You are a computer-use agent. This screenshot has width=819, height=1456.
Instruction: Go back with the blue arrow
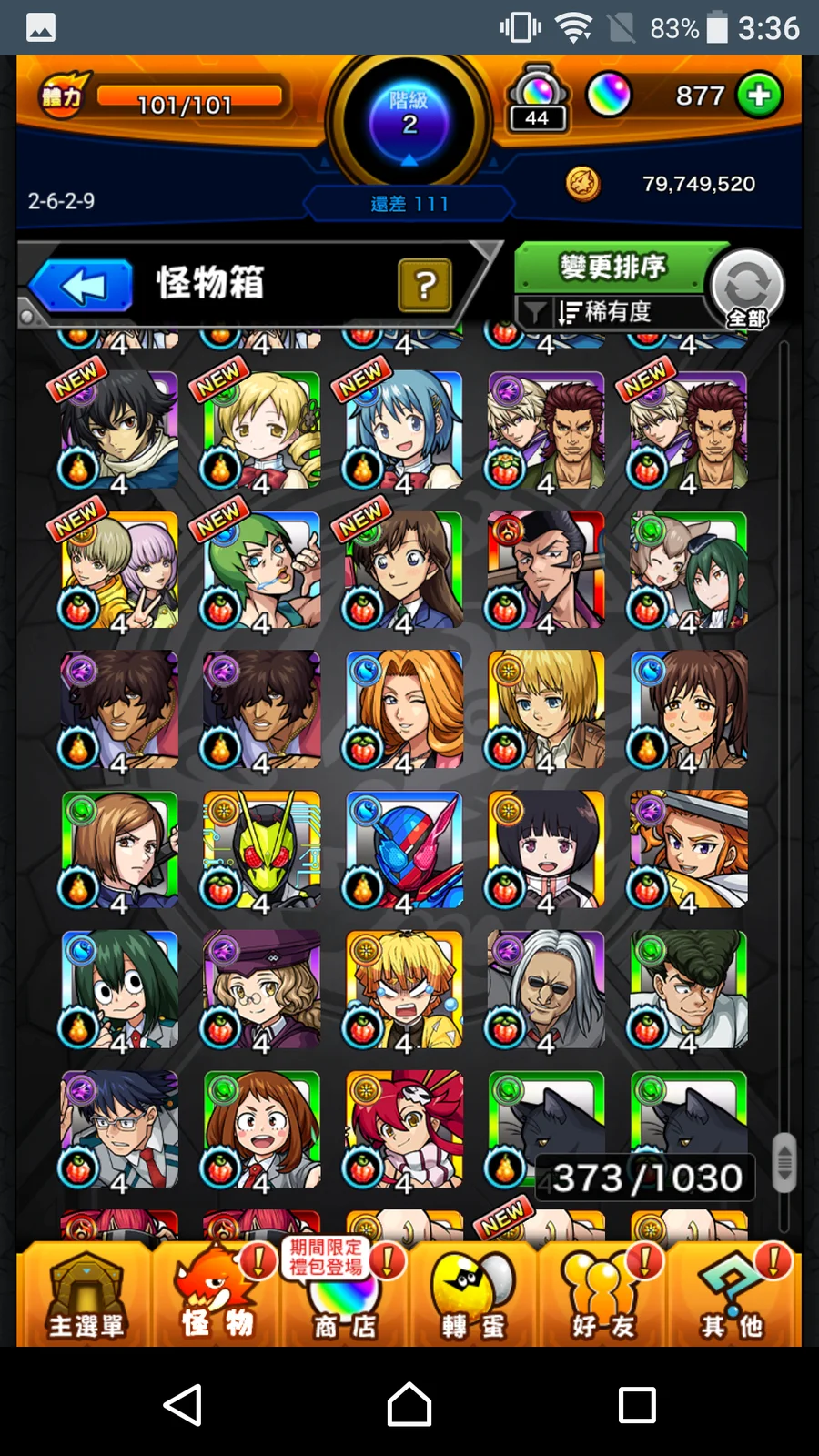pyautogui.click(x=82, y=286)
